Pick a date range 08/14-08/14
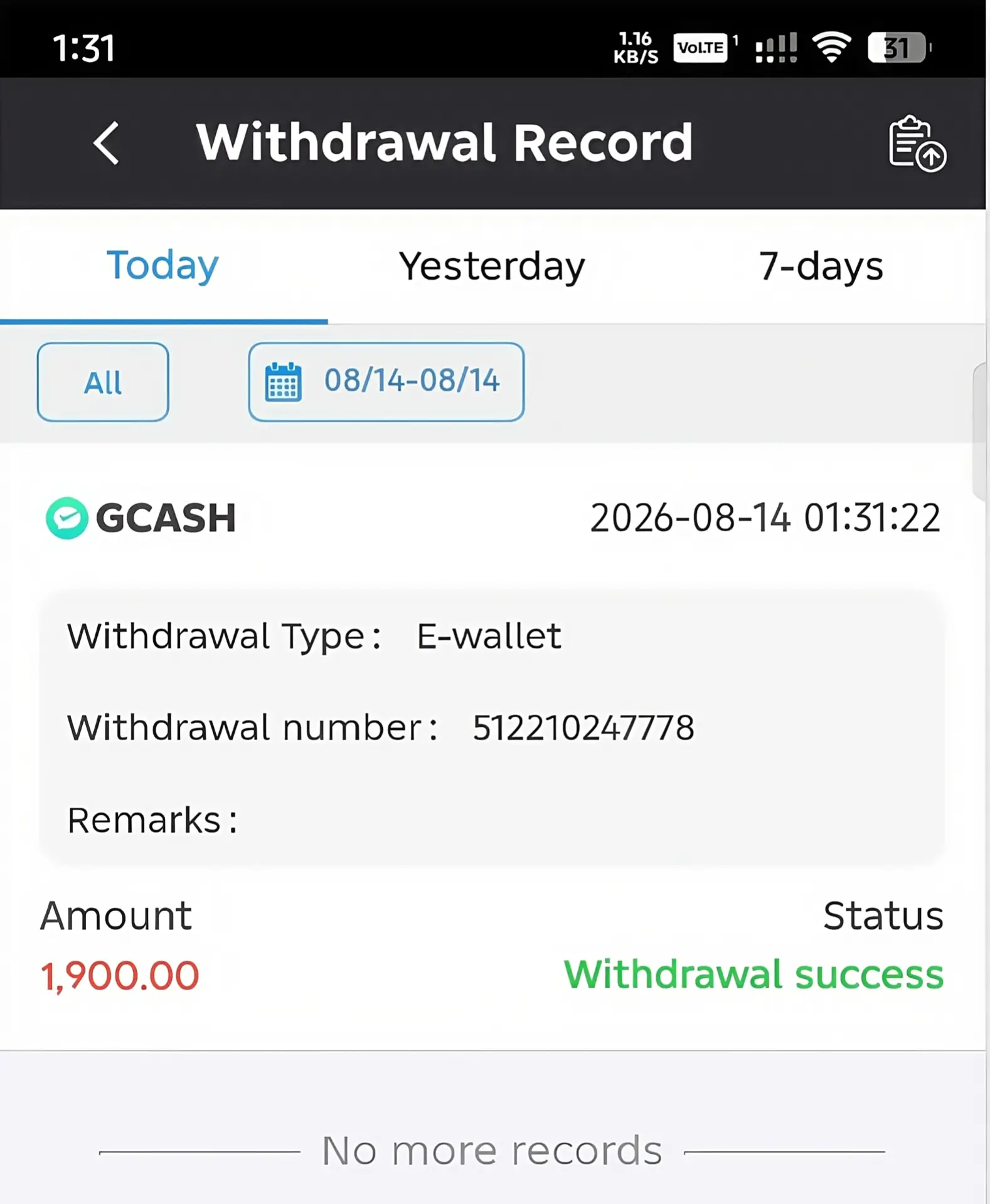Image resolution: width=990 pixels, height=1204 pixels. tap(386, 382)
